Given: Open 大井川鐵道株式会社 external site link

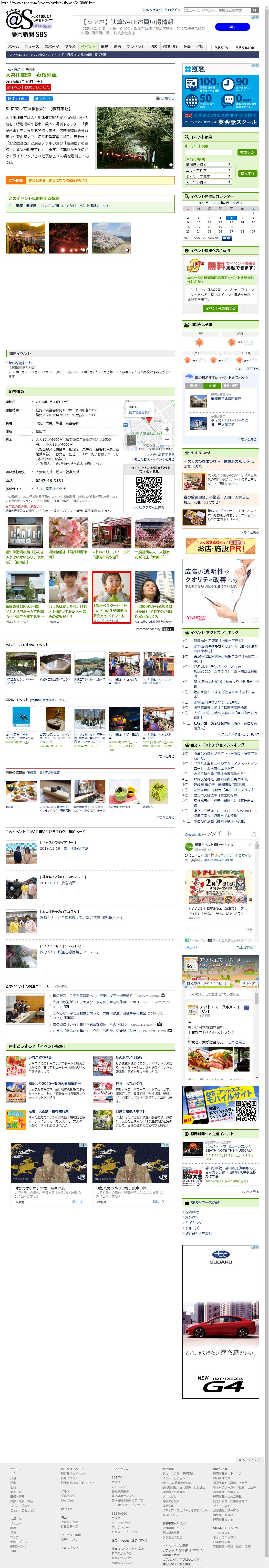Looking at the screenshot, I should click(51, 488).
